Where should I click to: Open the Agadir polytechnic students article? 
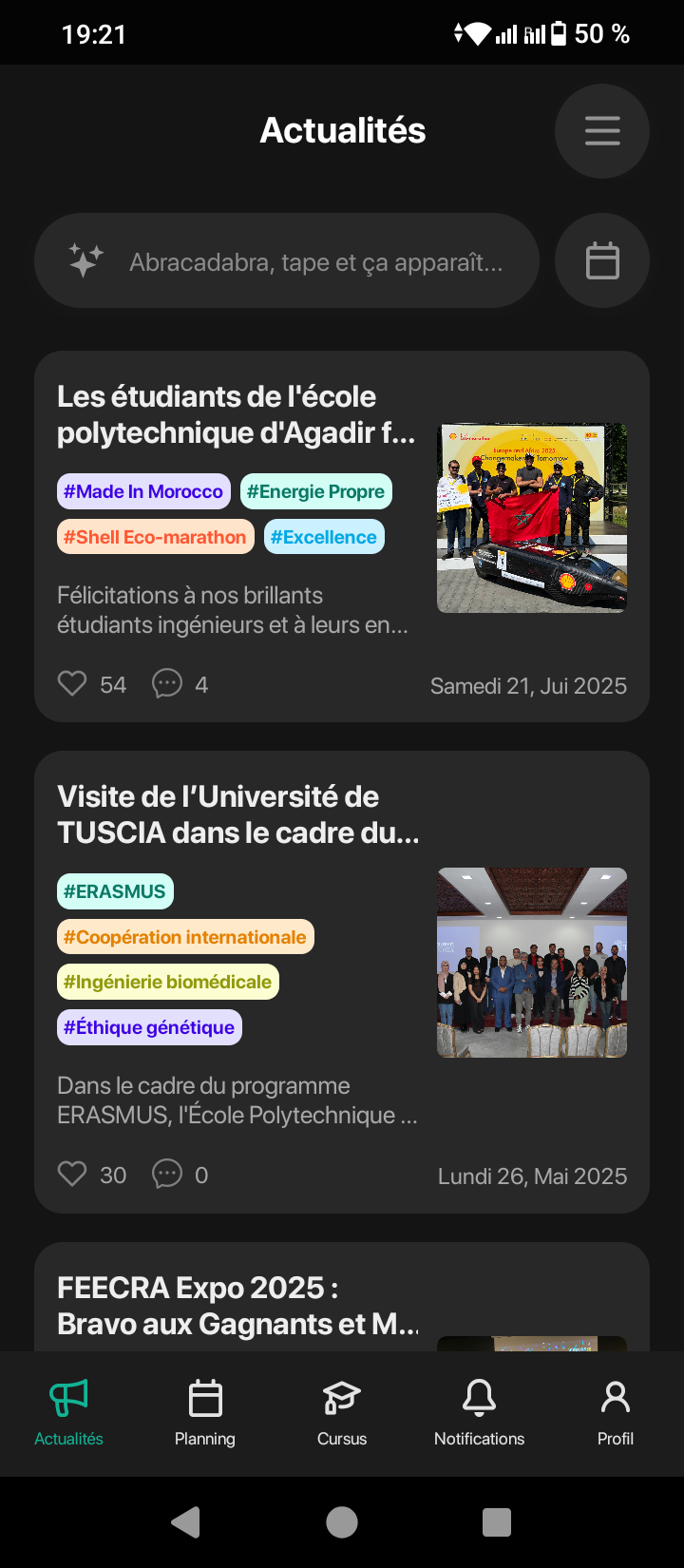coord(236,414)
